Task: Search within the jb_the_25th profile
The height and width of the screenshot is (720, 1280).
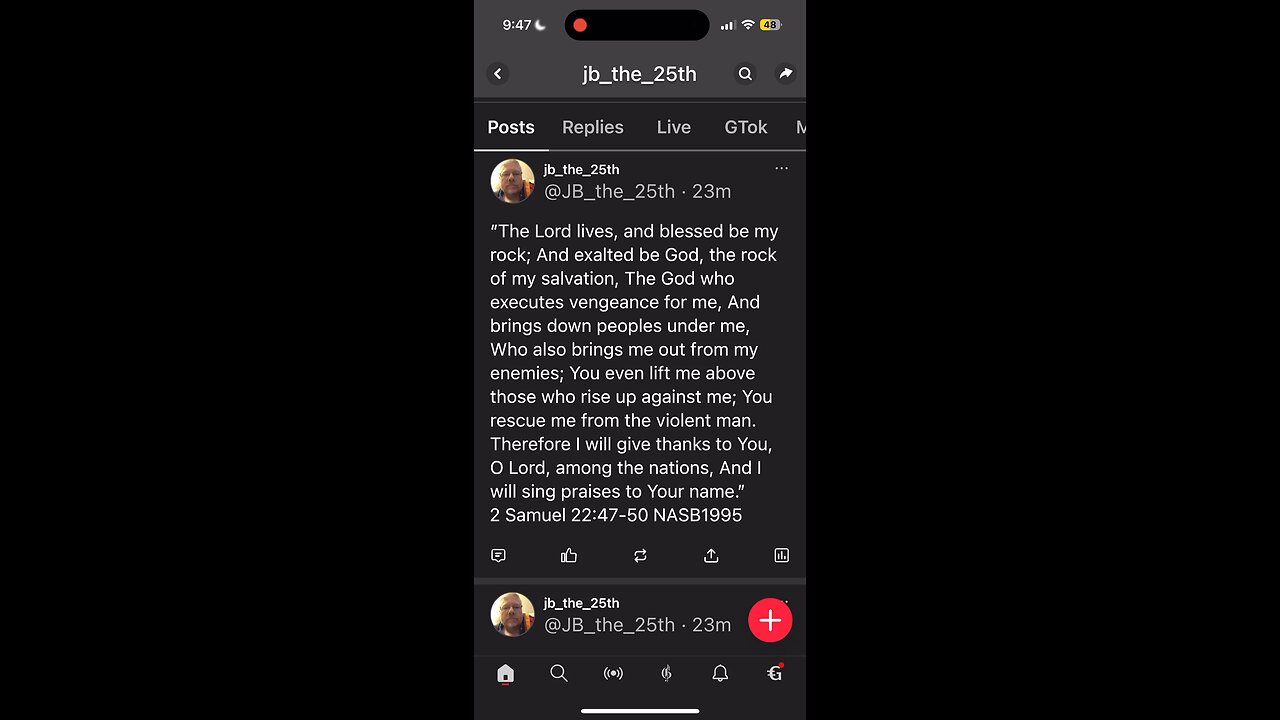Action: click(745, 74)
